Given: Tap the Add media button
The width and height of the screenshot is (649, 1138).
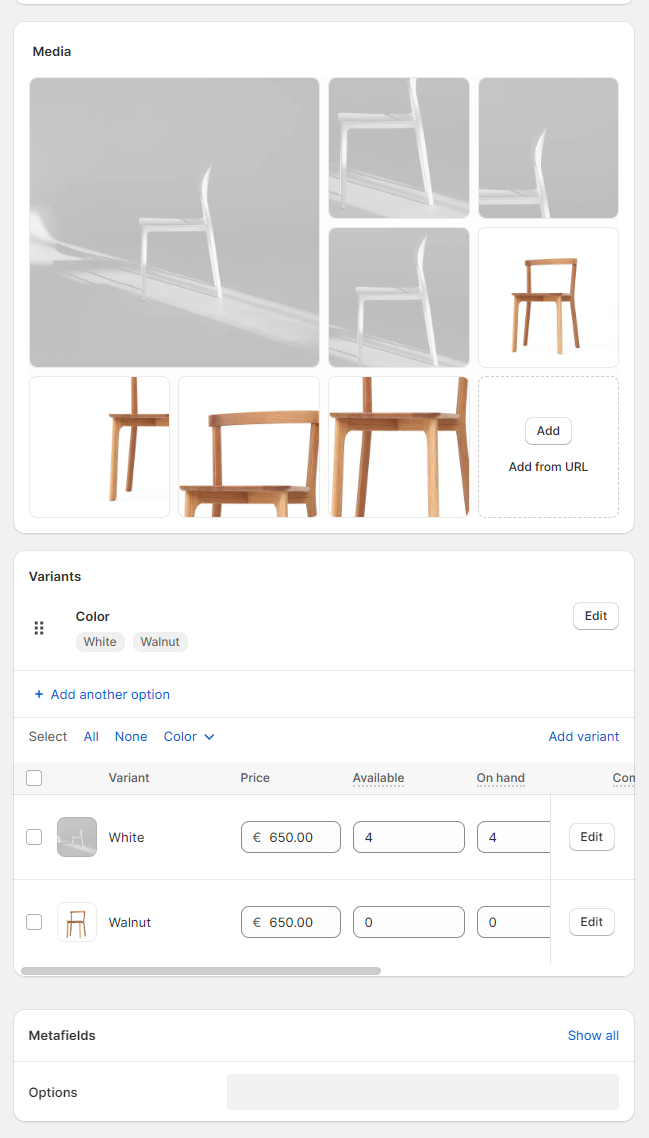Looking at the screenshot, I should click(548, 431).
